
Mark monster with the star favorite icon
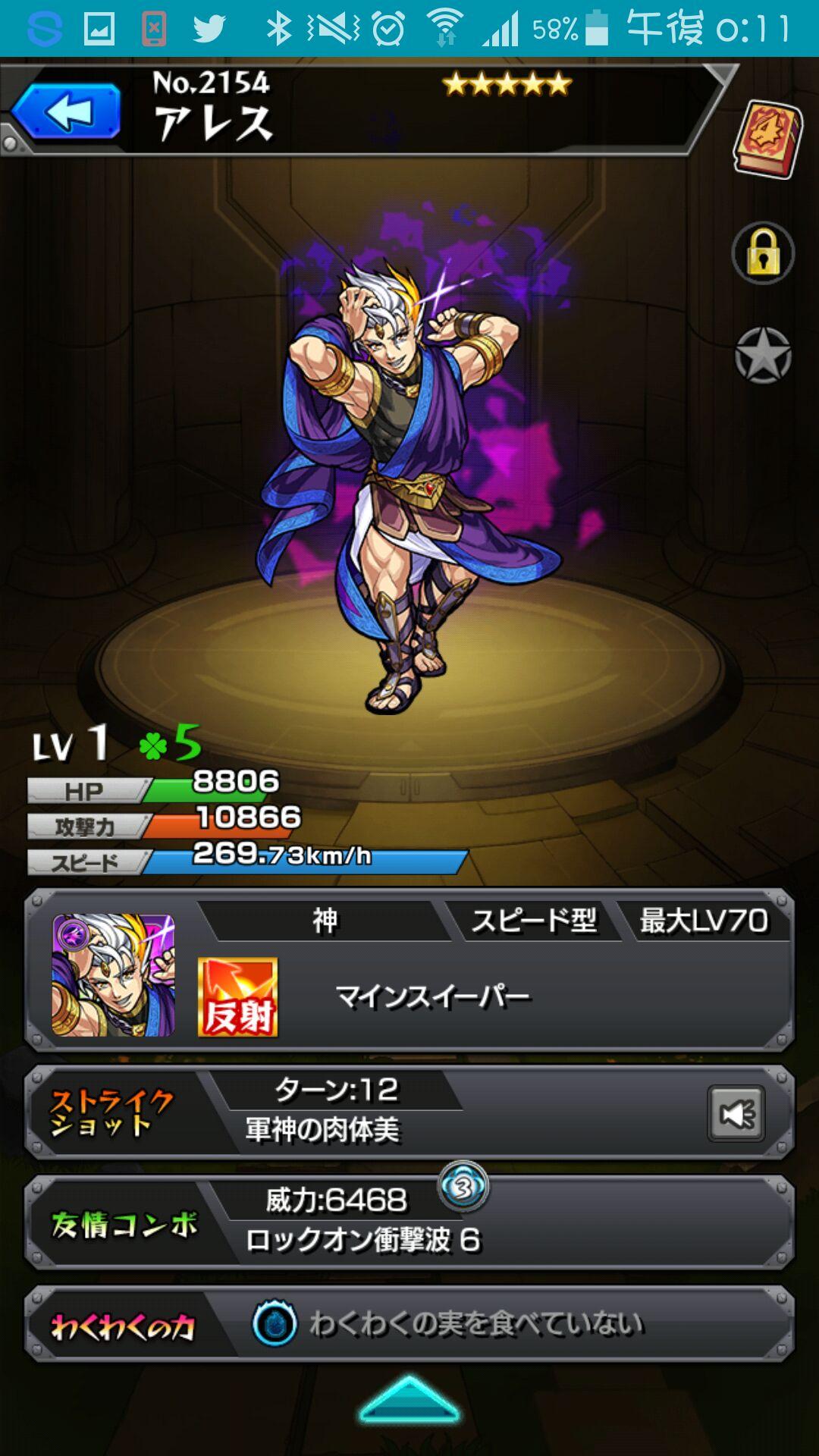point(763,356)
